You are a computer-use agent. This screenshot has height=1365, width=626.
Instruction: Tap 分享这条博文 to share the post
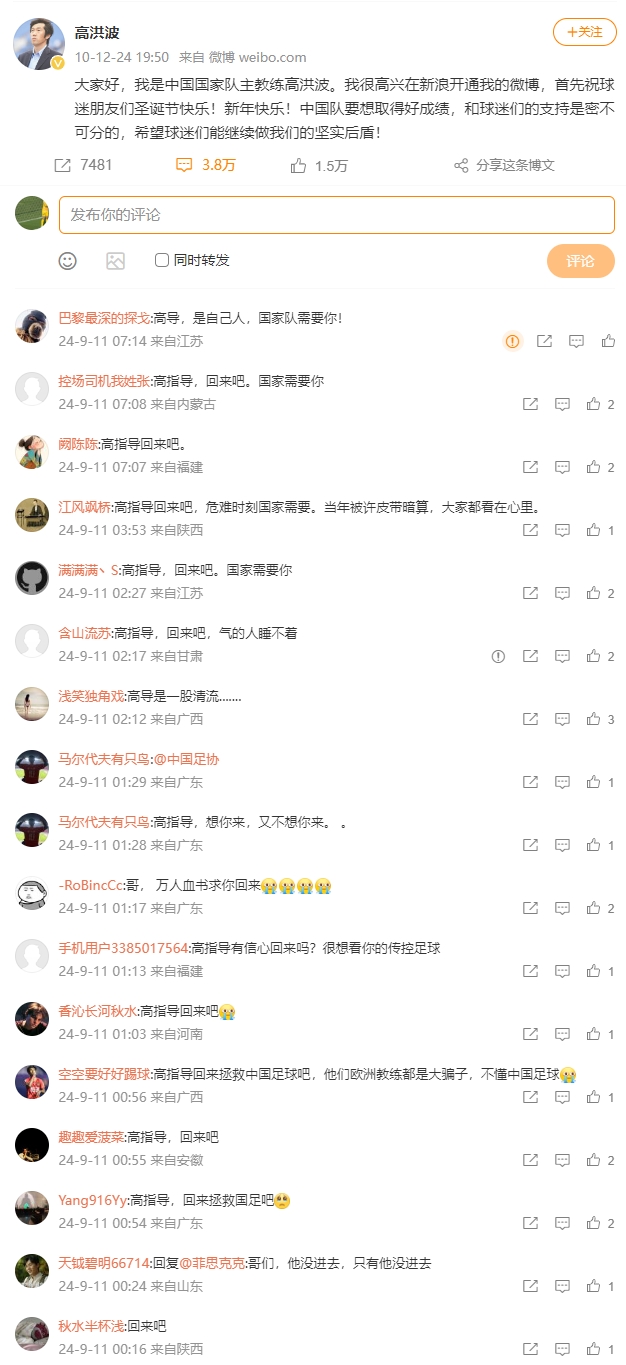tap(504, 165)
